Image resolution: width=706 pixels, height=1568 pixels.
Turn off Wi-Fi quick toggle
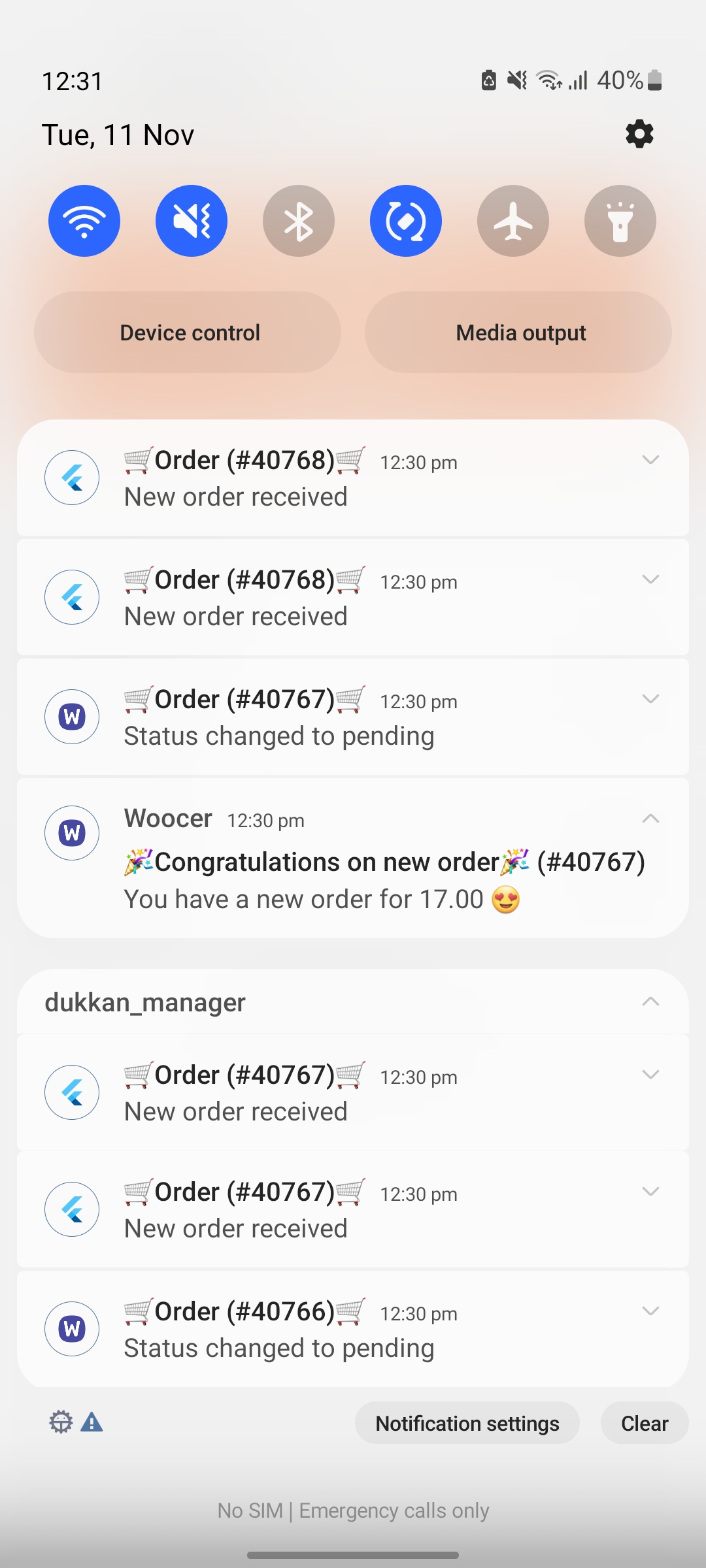click(x=84, y=221)
